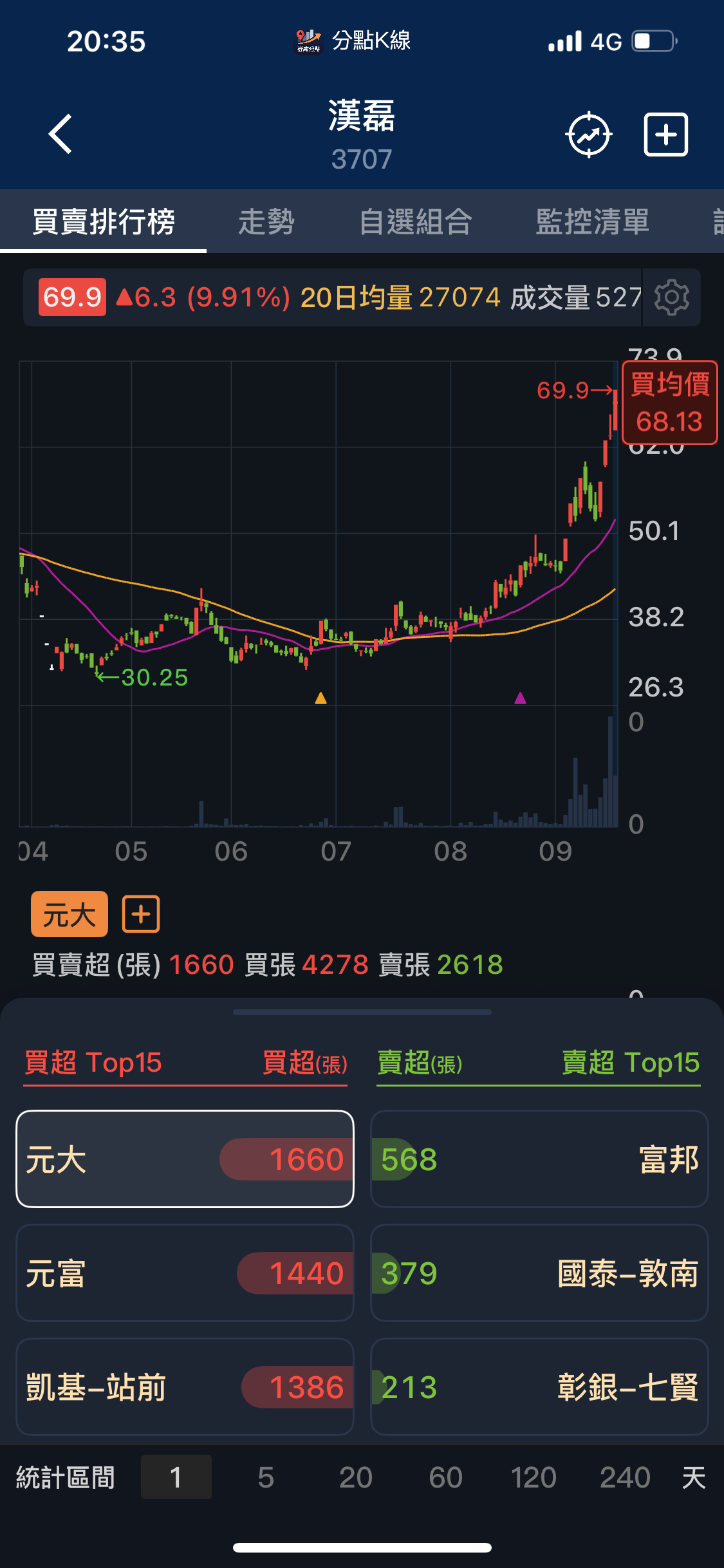Go back using the back arrow
The image size is (724, 1568).
(60, 135)
